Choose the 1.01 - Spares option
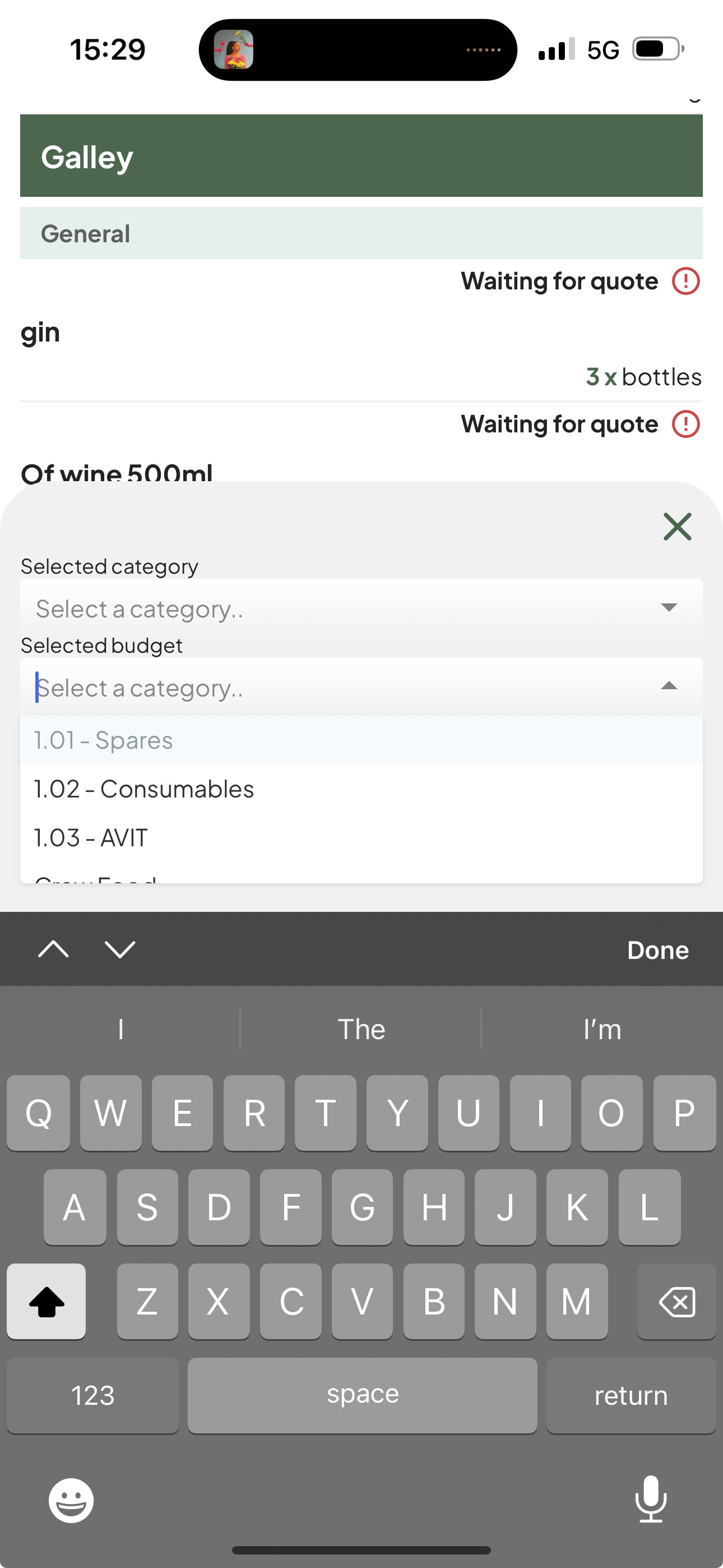Viewport: 723px width, 1568px height. coord(361,740)
